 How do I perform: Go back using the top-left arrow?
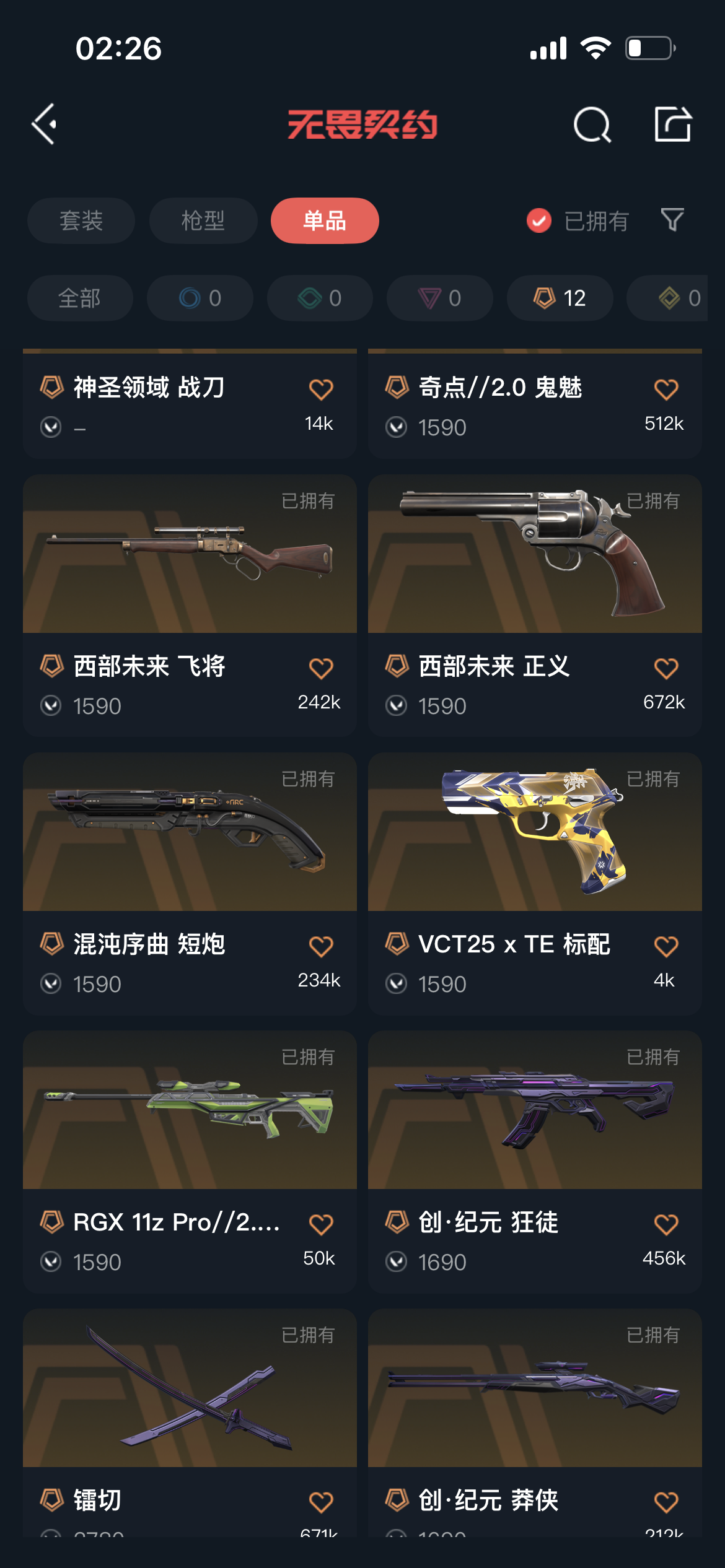point(45,124)
